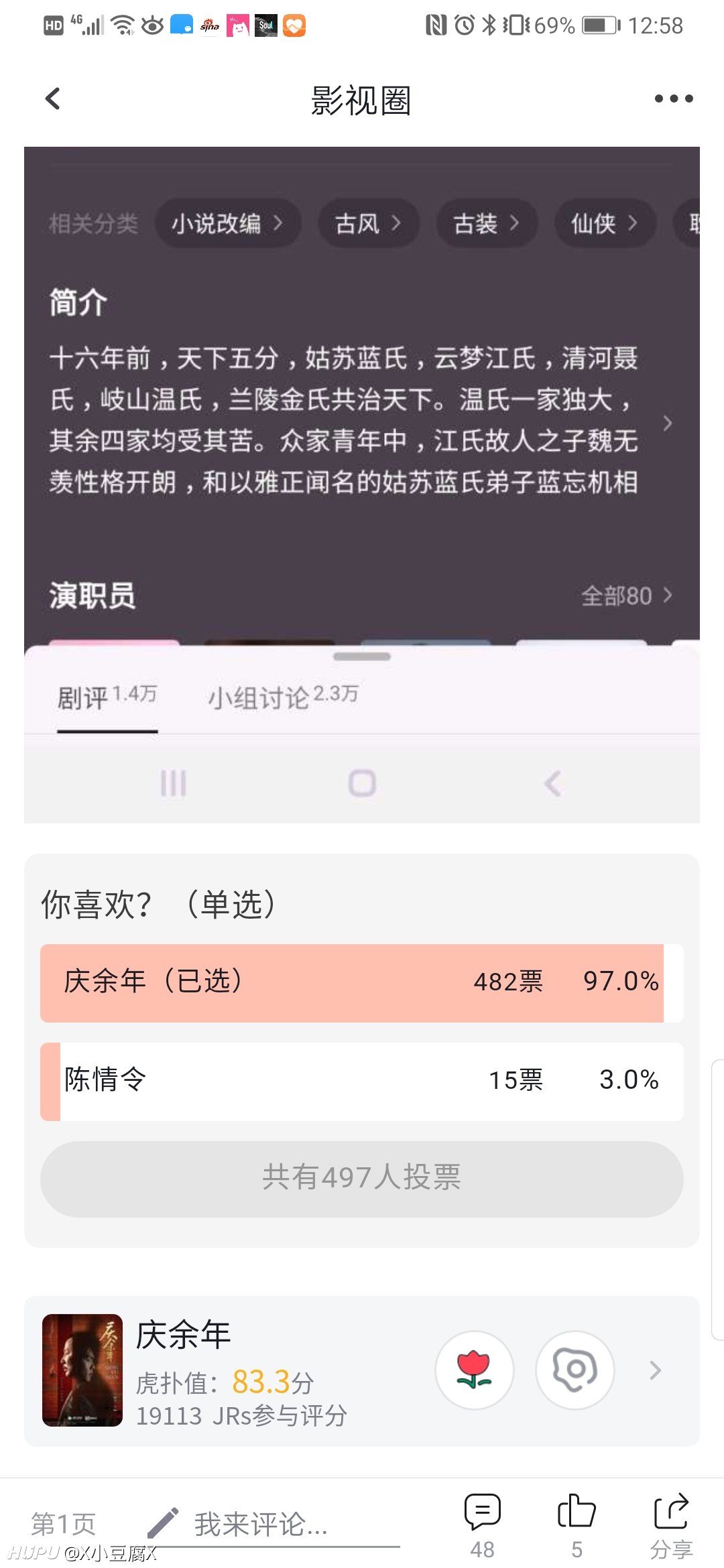This screenshot has width=724, height=1568.
Task: Share this post via 分享
Action: coord(671,1526)
